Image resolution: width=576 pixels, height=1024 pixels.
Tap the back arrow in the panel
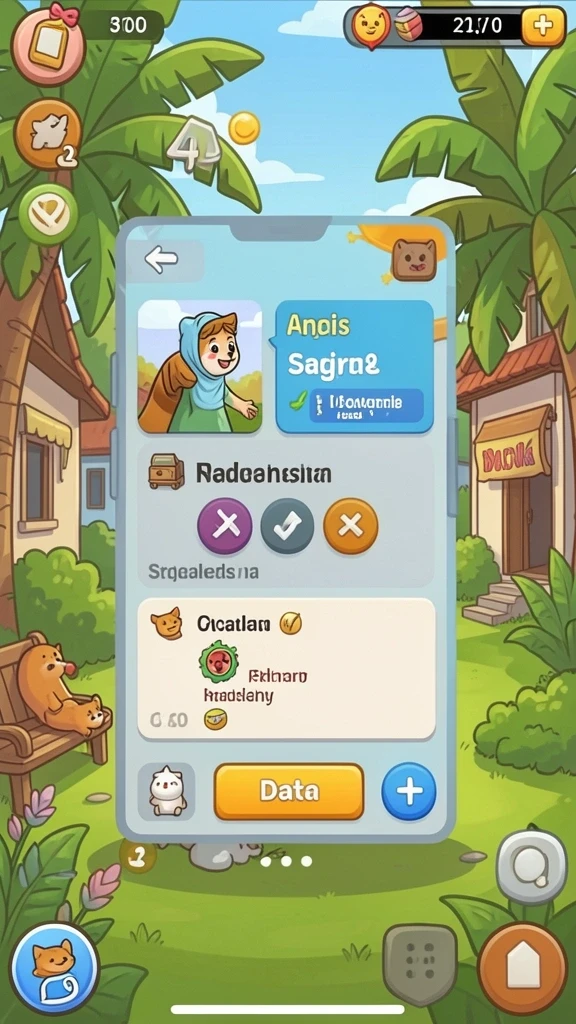click(x=161, y=260)
